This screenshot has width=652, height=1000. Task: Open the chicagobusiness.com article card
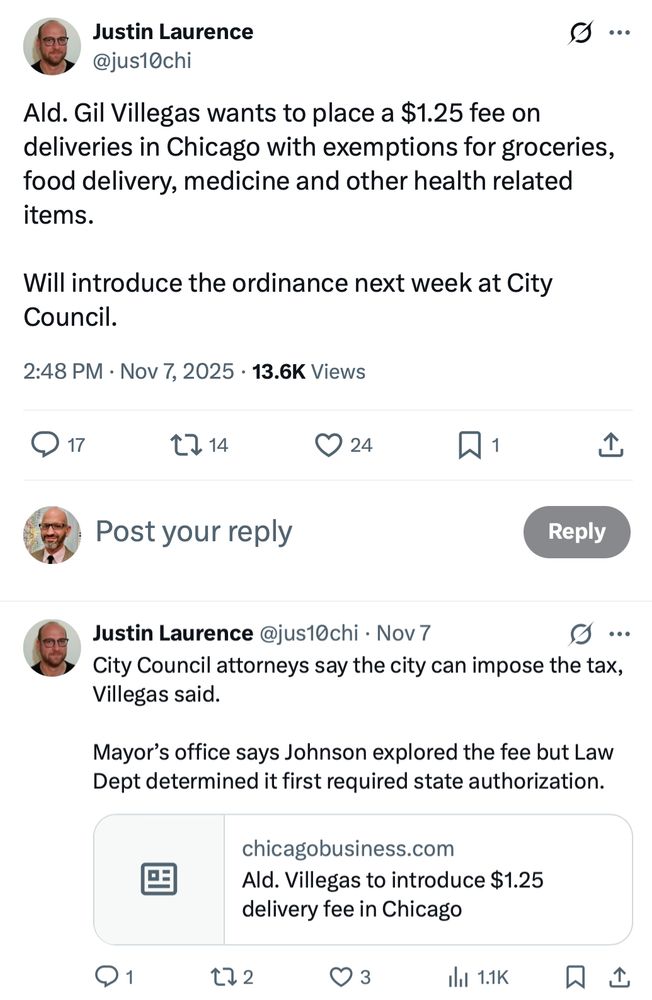coord(363,879)
